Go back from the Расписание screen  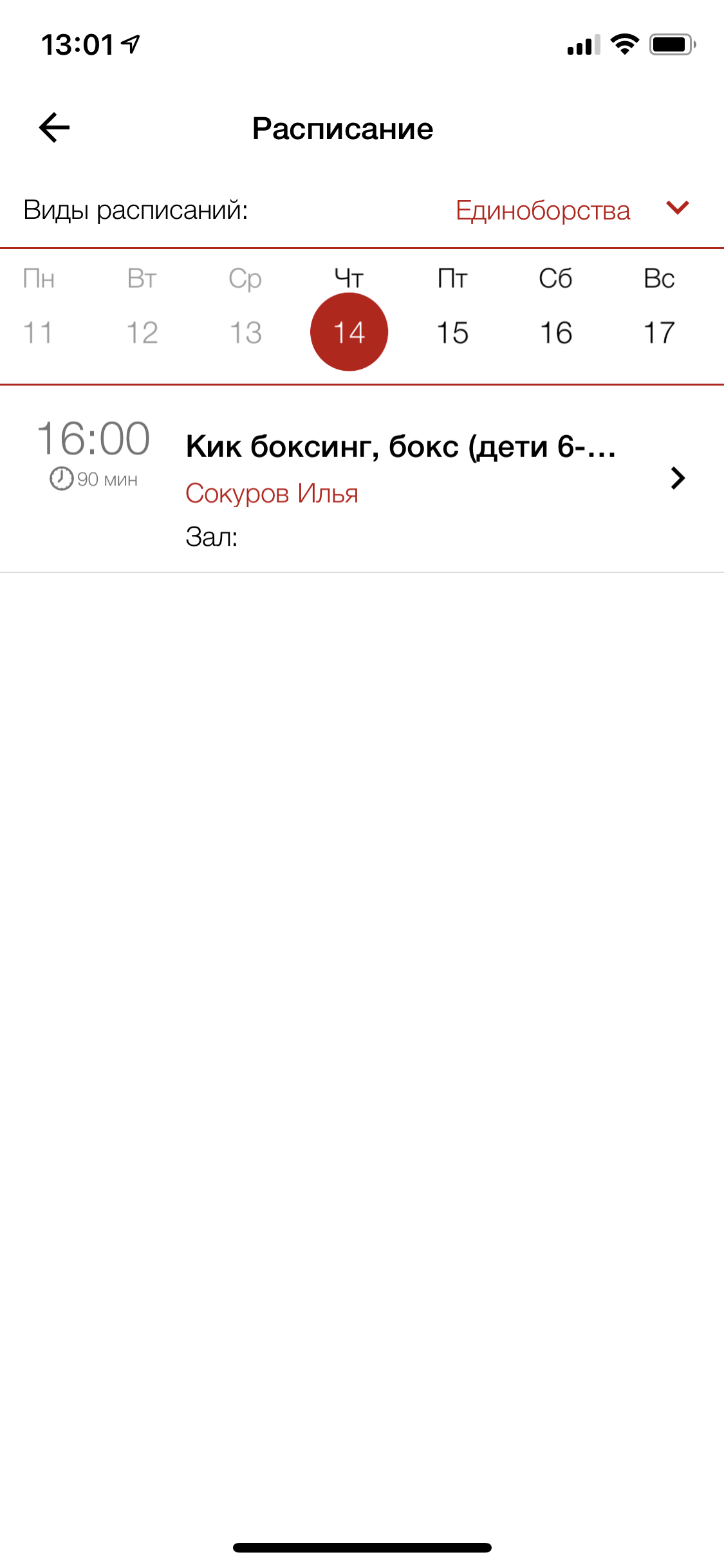pos(55,127)
